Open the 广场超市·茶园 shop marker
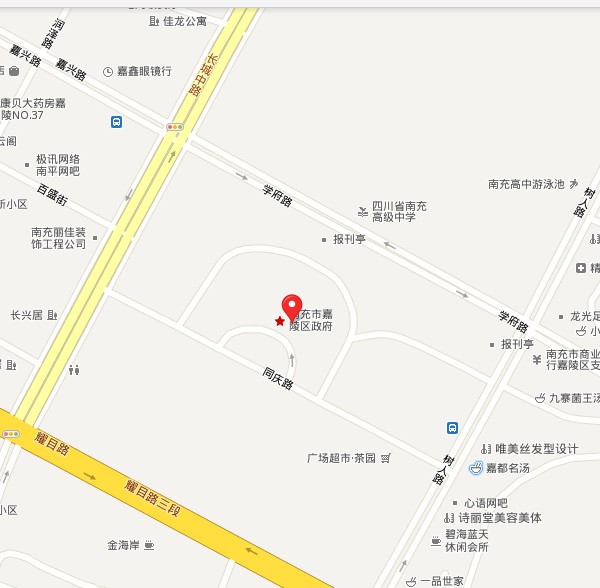600x588 pixels. 385,458
